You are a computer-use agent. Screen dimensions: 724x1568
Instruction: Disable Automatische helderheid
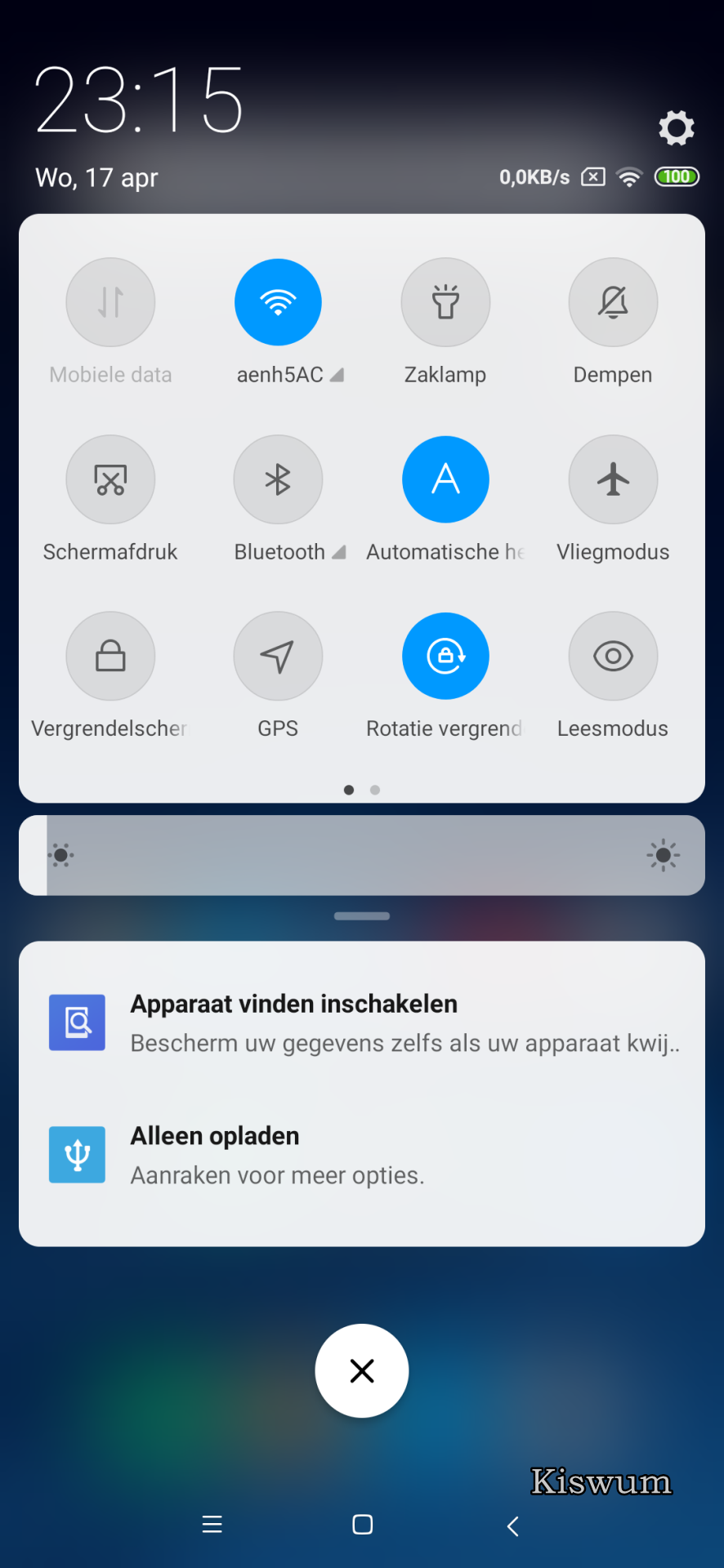[x=445, y=479]
